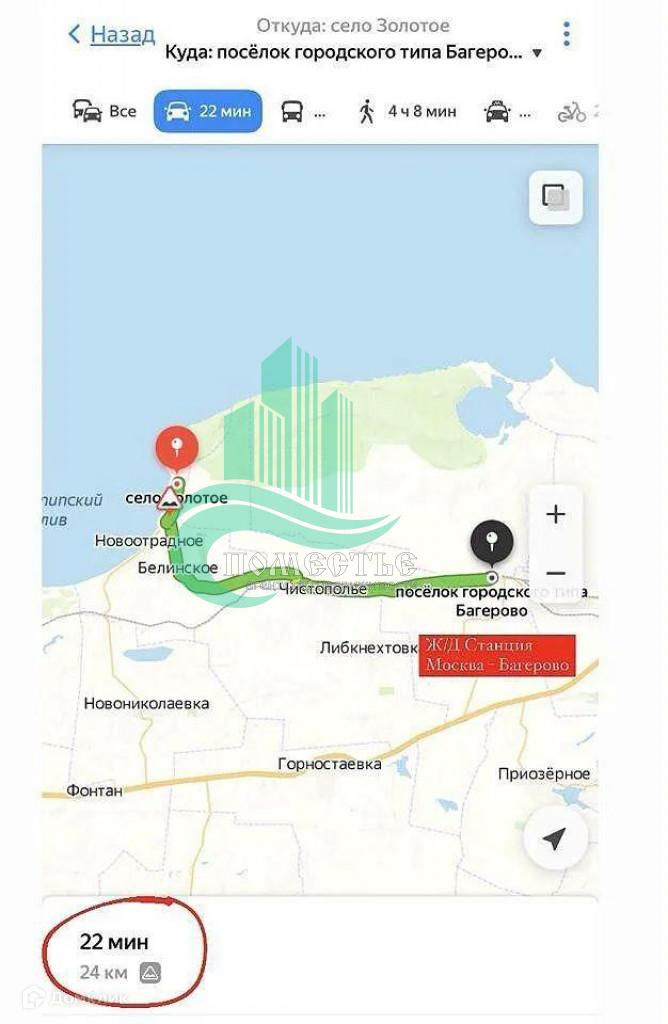The height and width of the screenshot is (1024, 668).
Task: Switch to the bicycle route tab
Action: pyautogui.click(x=576, y=112)
